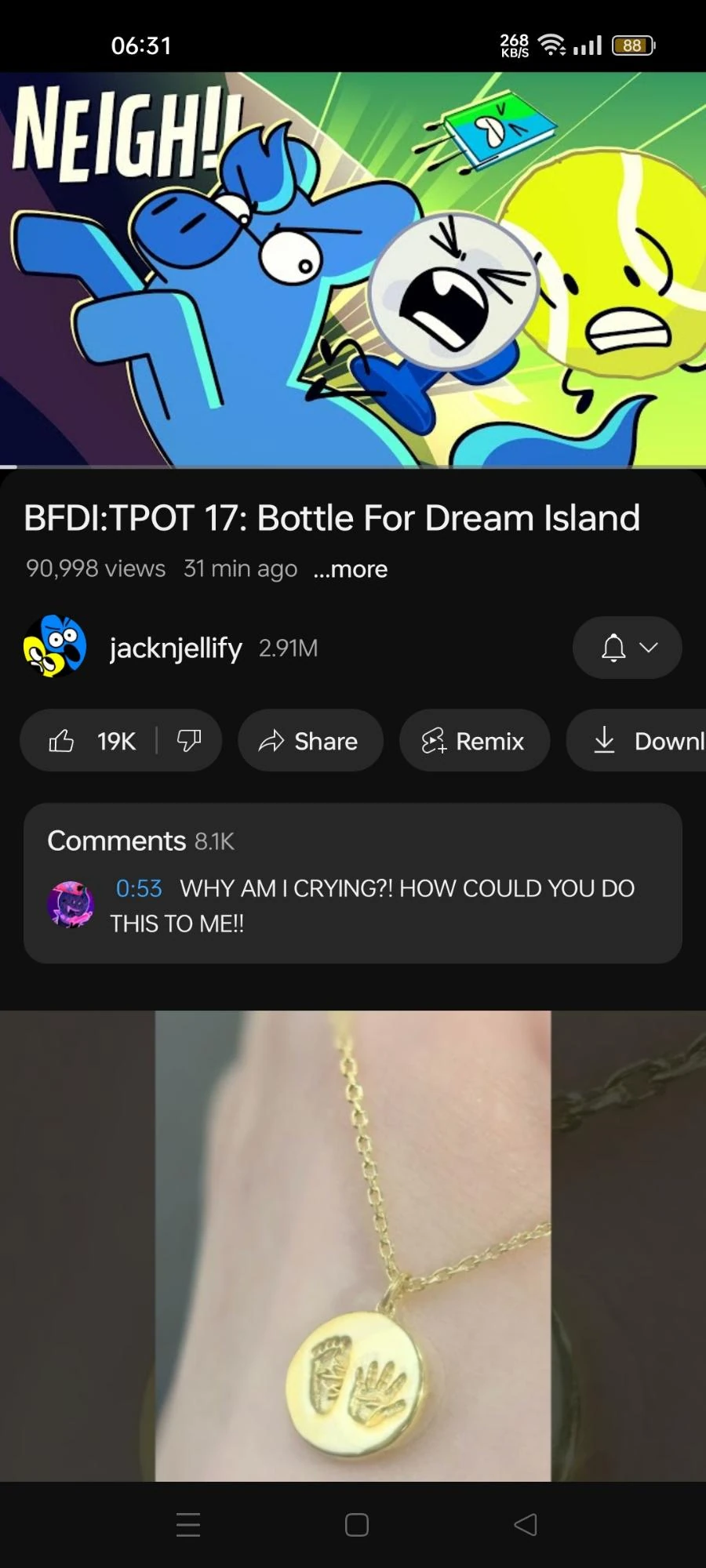Open the gold pendant necklace ad

(x=353, y=1245)
